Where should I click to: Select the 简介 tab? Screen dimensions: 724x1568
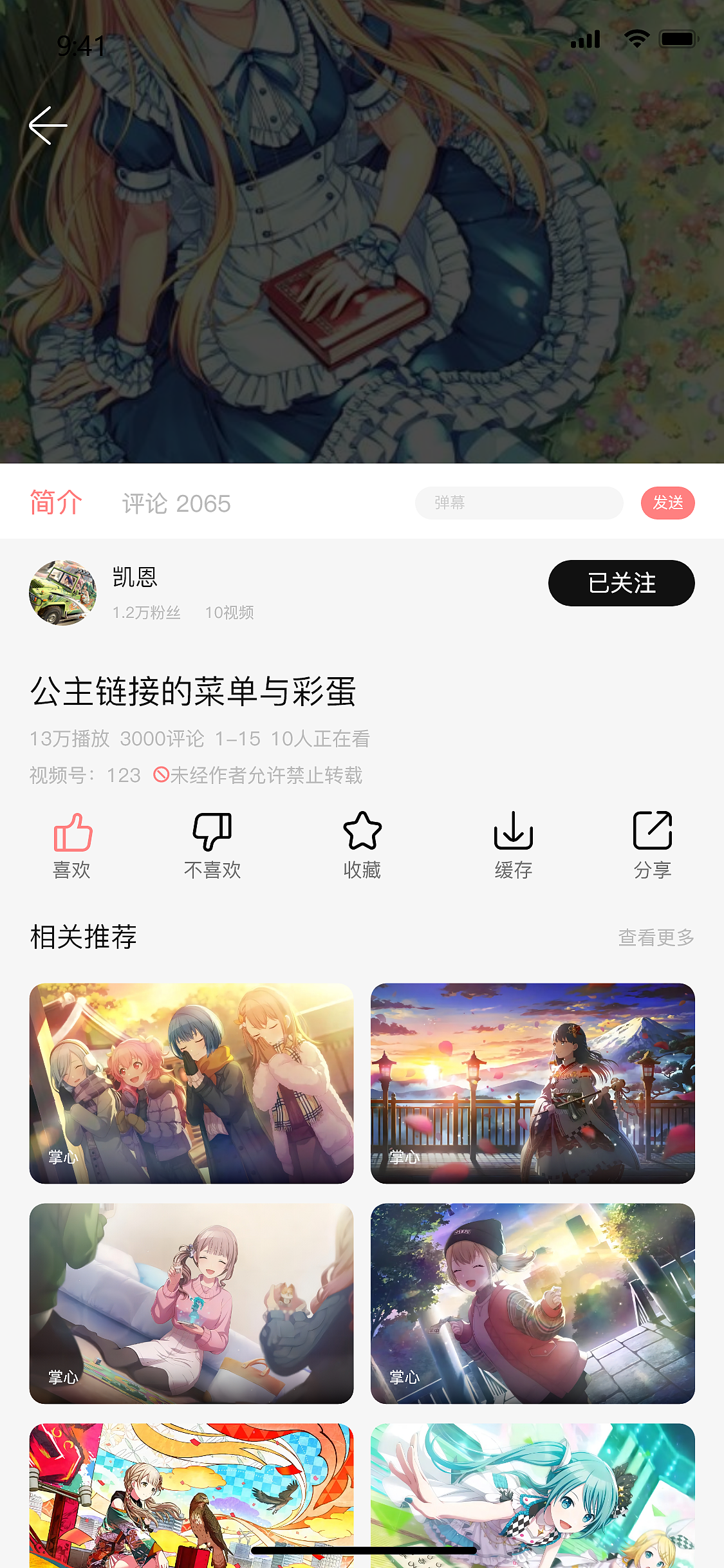coord(55,504)
